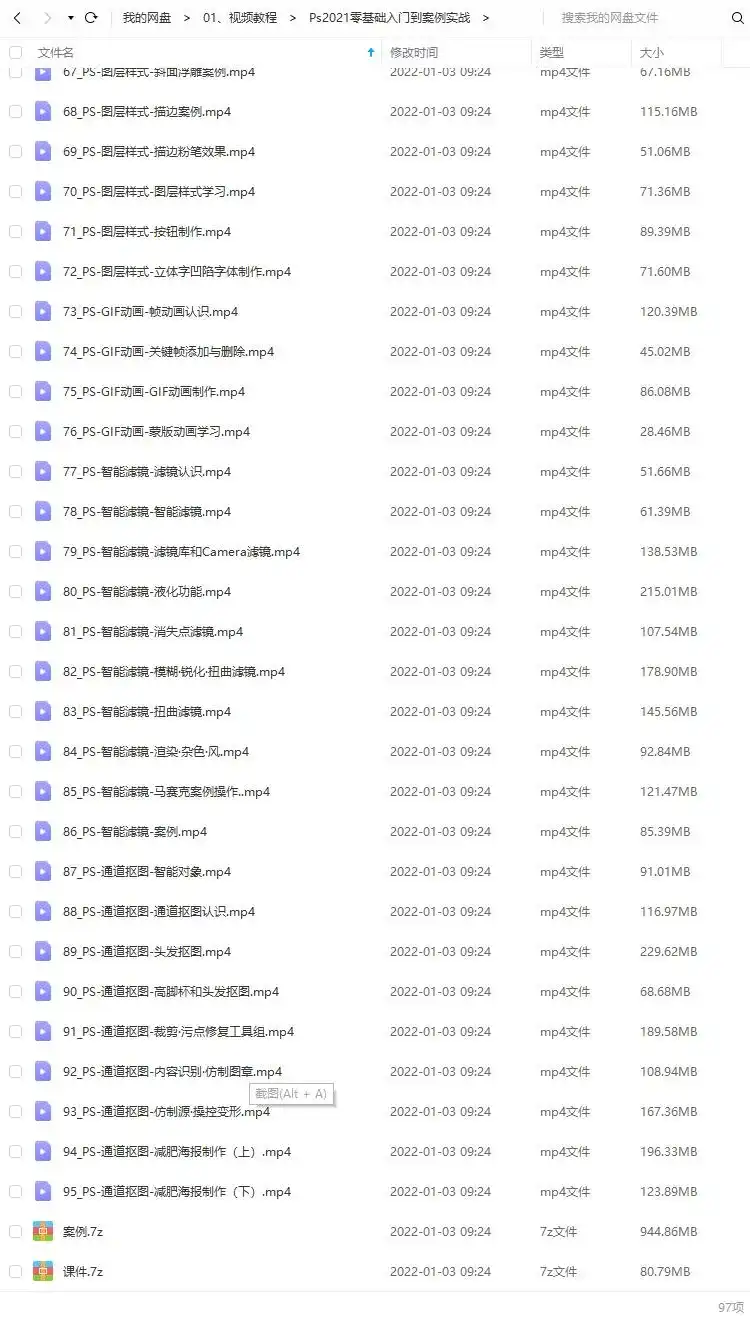Go back to the previous folder
This screenshot has height=1322, width=750.
16,18
